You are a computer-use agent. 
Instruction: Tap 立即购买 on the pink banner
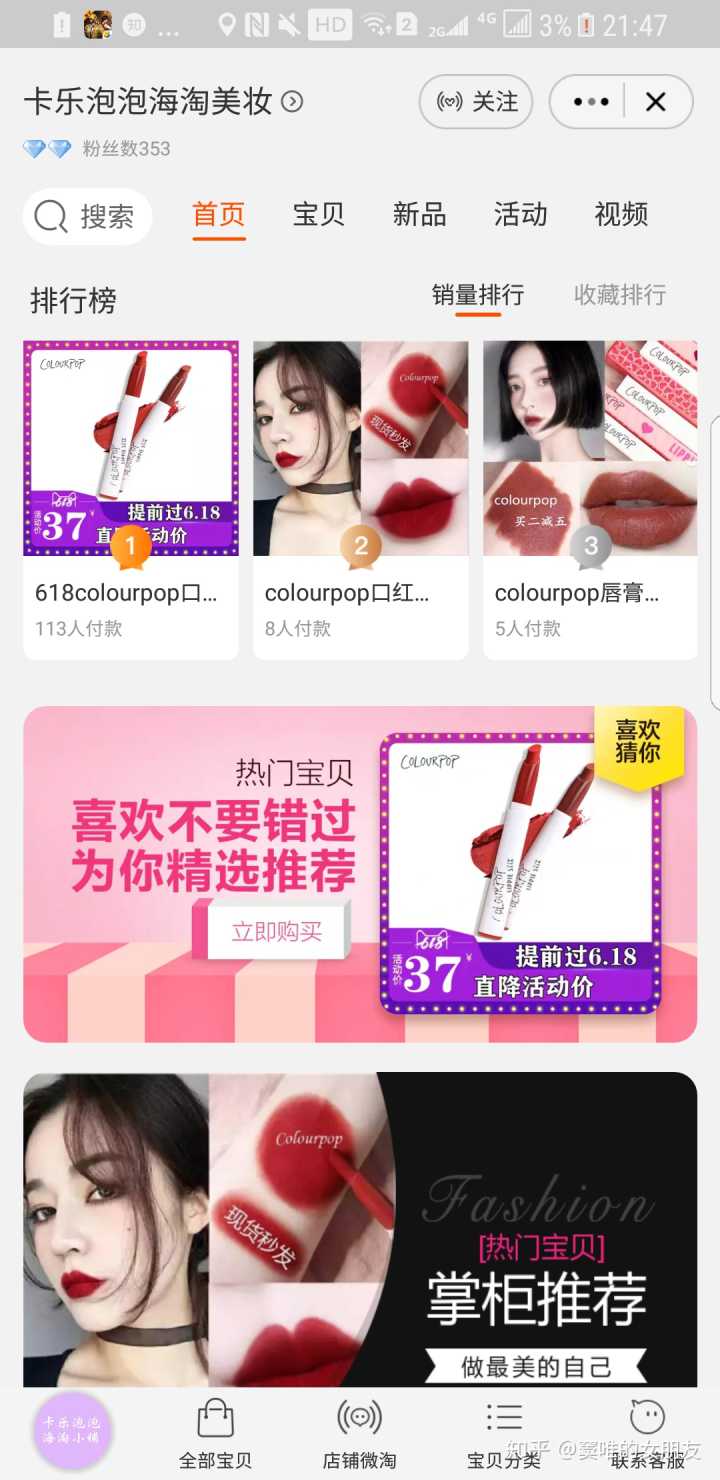277,932
